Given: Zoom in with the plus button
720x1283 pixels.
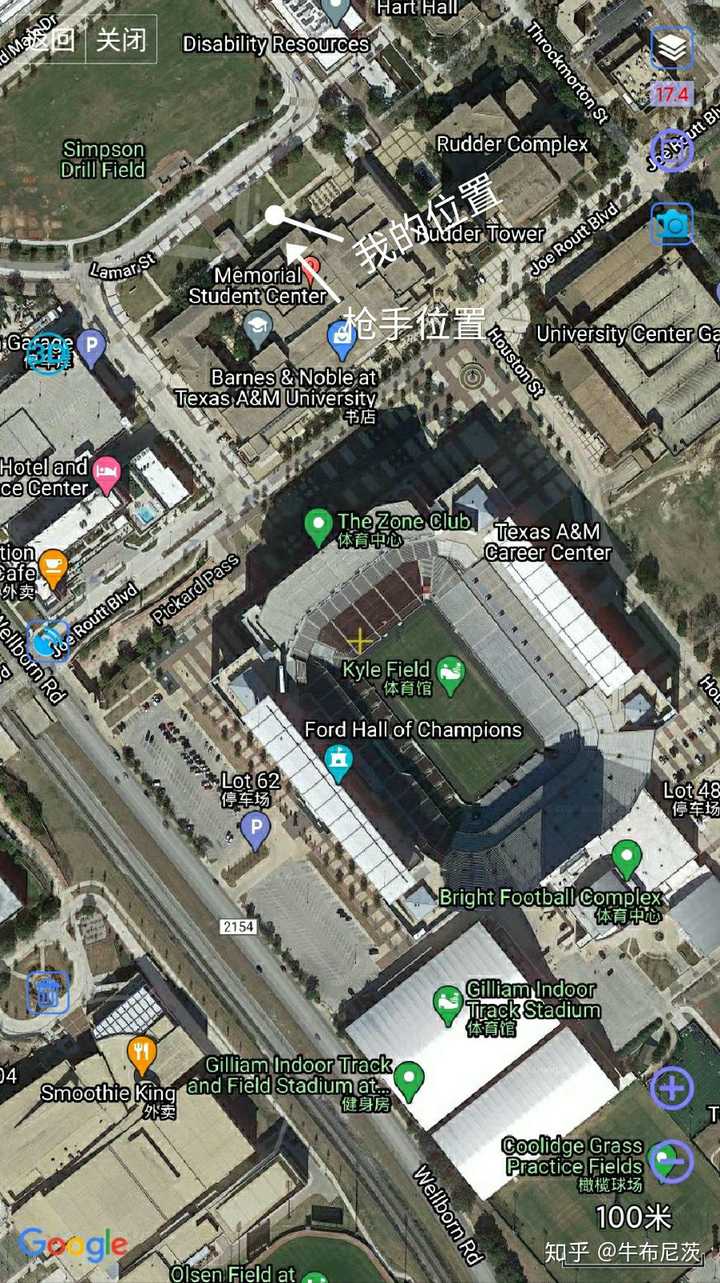Looking at the screenshot, I should pyautogui.click(x=672, y=1088).
